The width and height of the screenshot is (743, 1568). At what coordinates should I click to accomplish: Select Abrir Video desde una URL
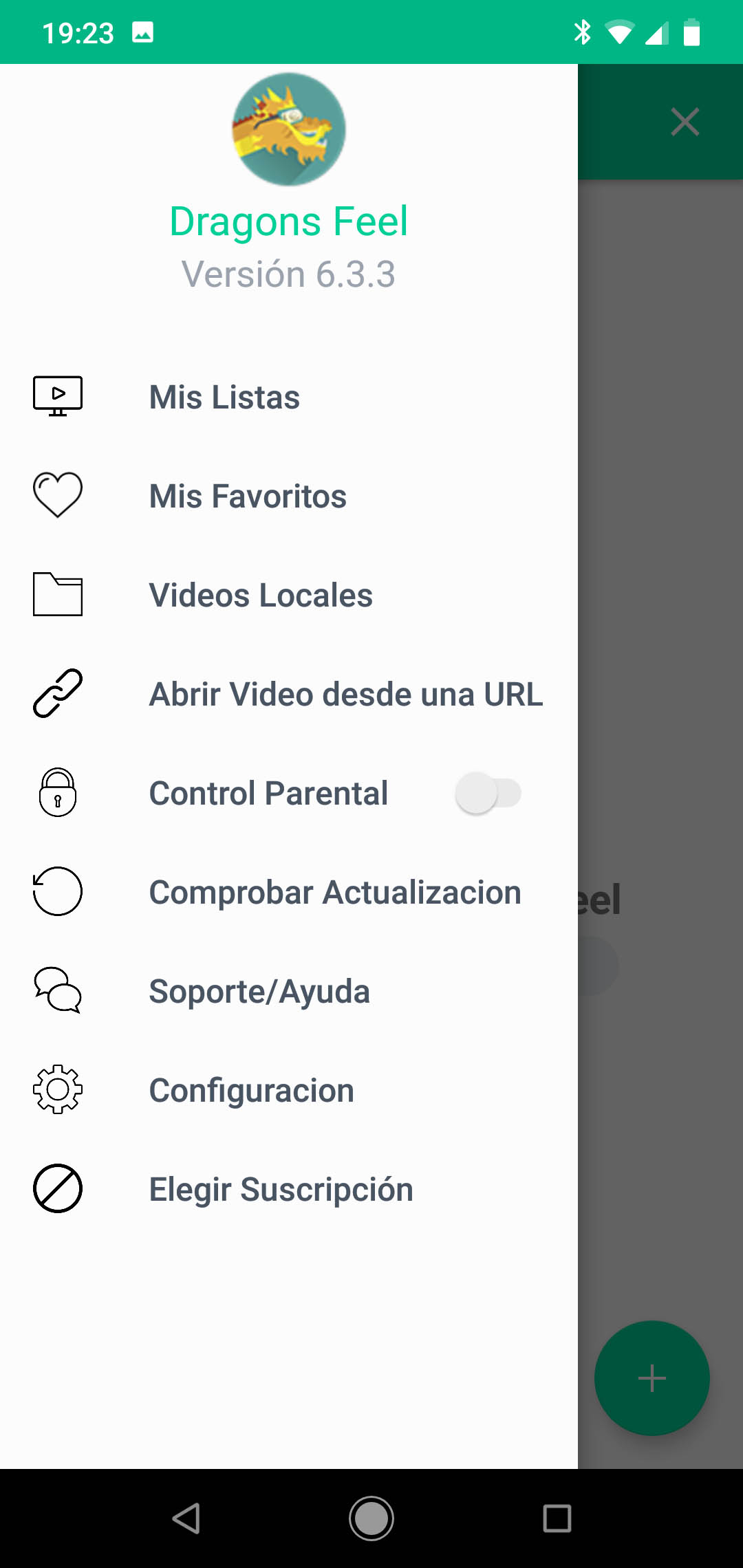pos(345,694)
